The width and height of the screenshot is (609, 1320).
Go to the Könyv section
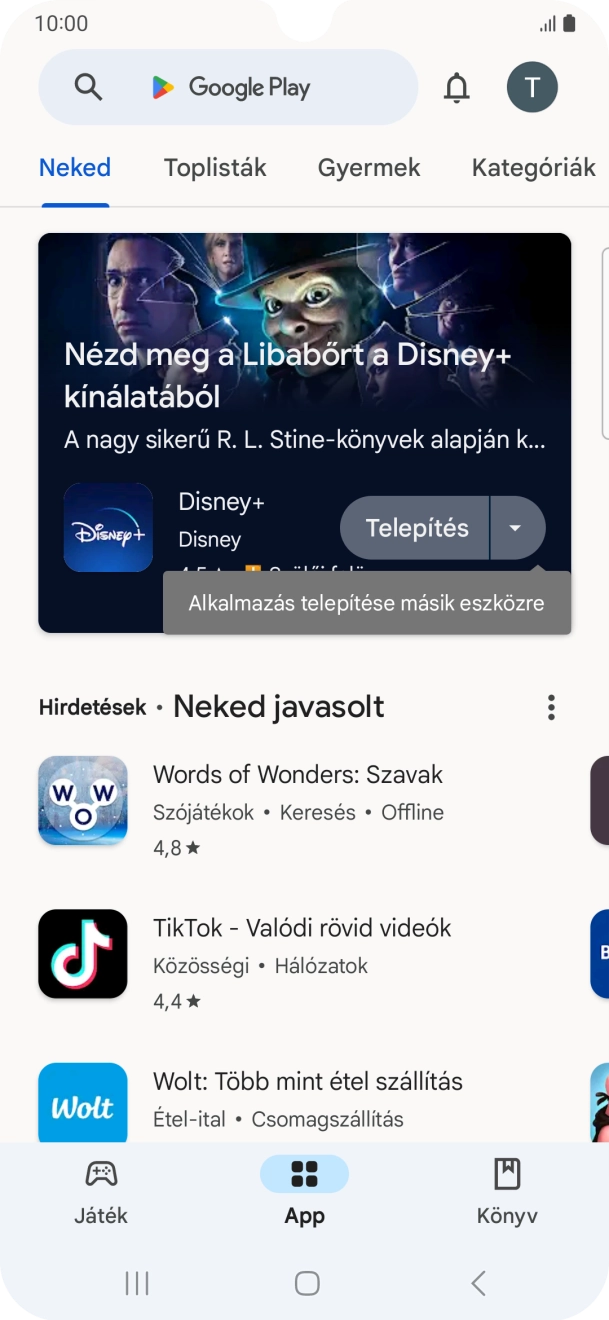[507, 1192]
